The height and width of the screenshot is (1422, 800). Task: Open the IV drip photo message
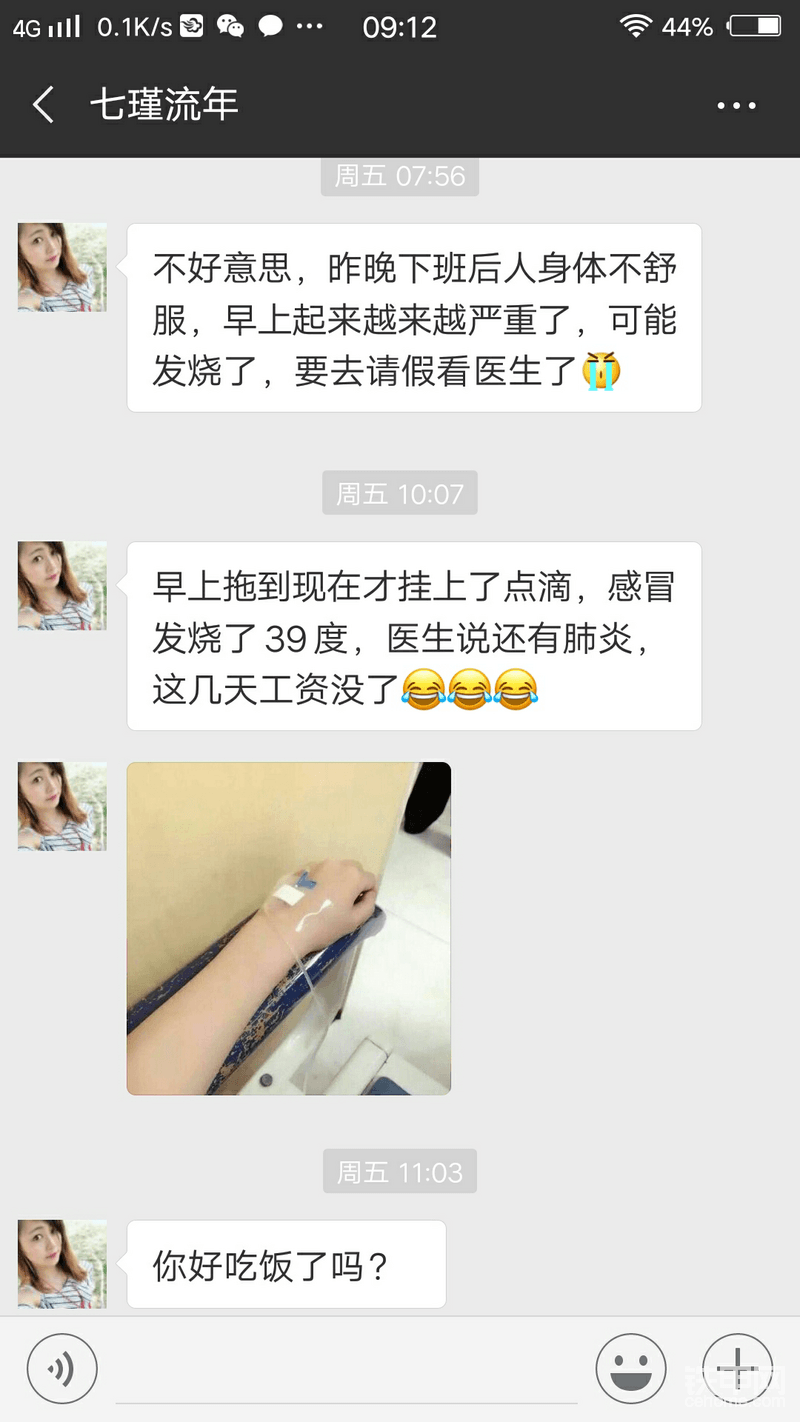pos(289,928)
